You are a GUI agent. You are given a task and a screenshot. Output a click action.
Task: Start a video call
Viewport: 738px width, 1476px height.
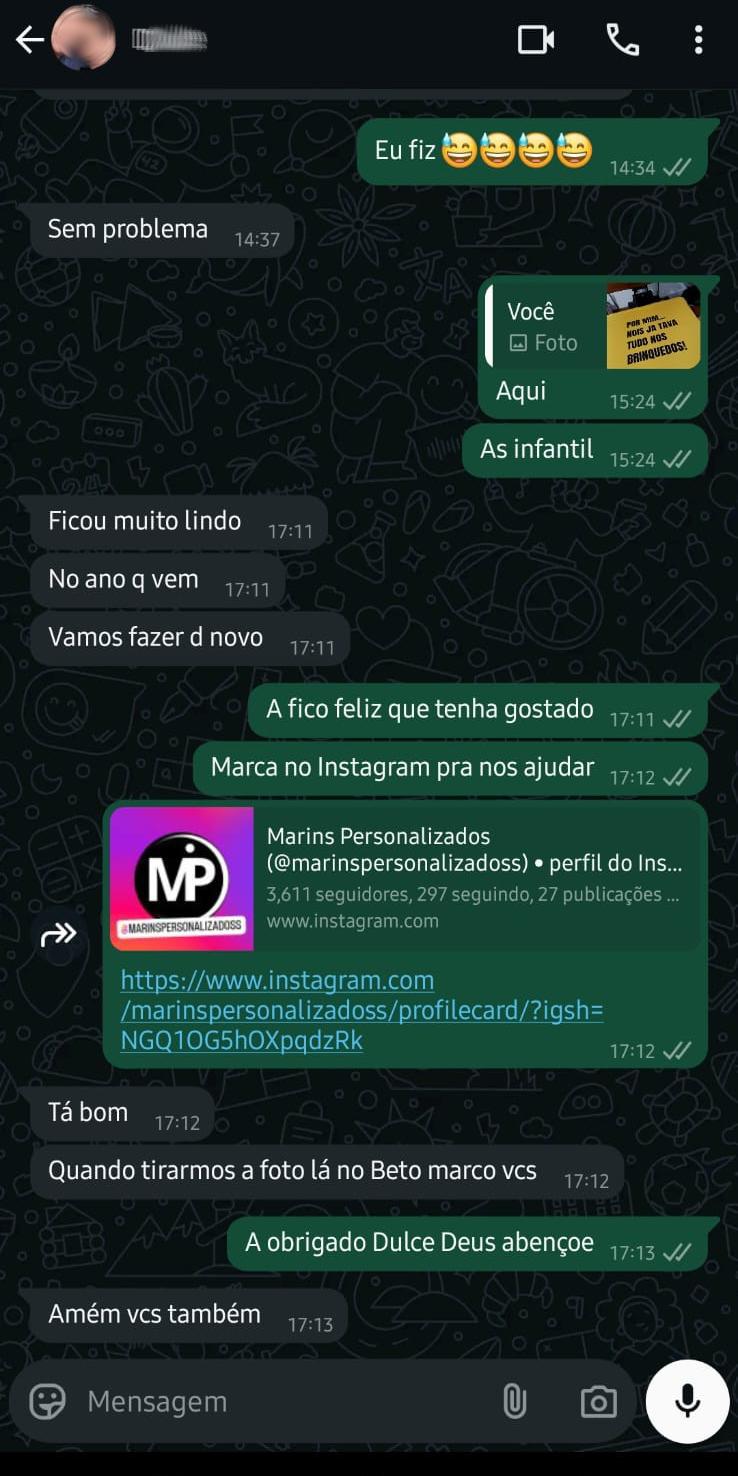(536, 40)
